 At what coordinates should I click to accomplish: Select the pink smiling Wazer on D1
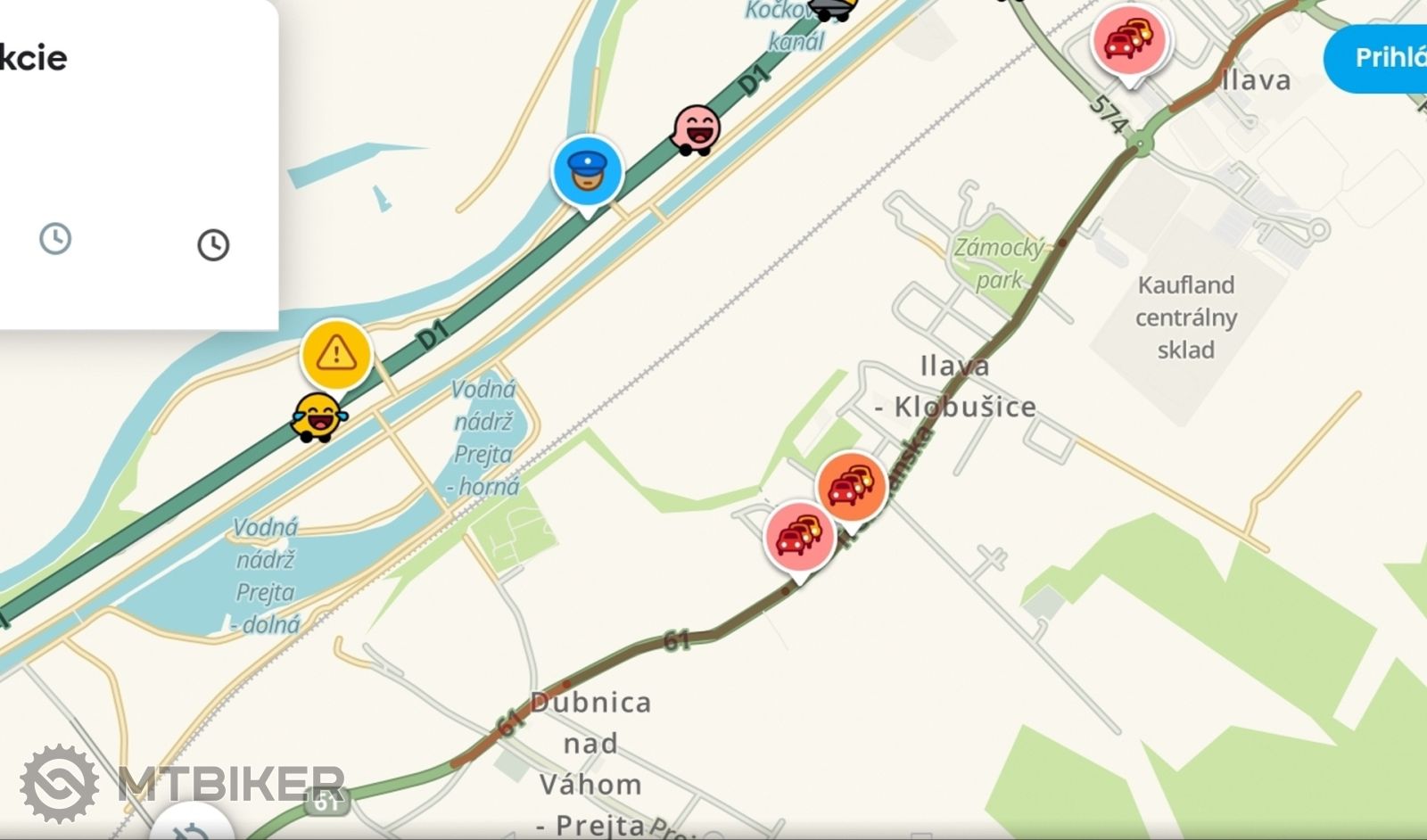pos(697,130)
